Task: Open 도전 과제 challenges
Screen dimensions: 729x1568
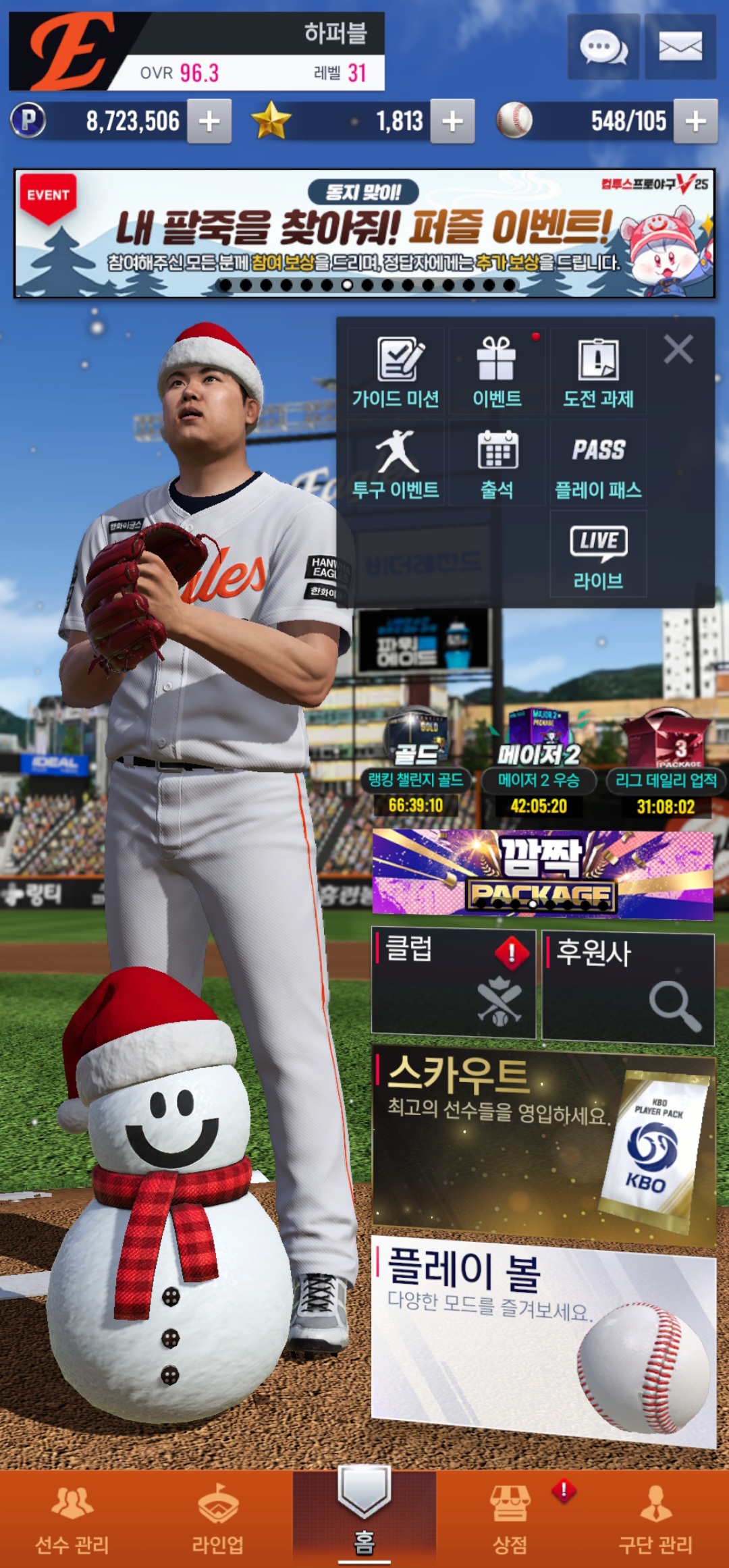Action: coord(598,372)
